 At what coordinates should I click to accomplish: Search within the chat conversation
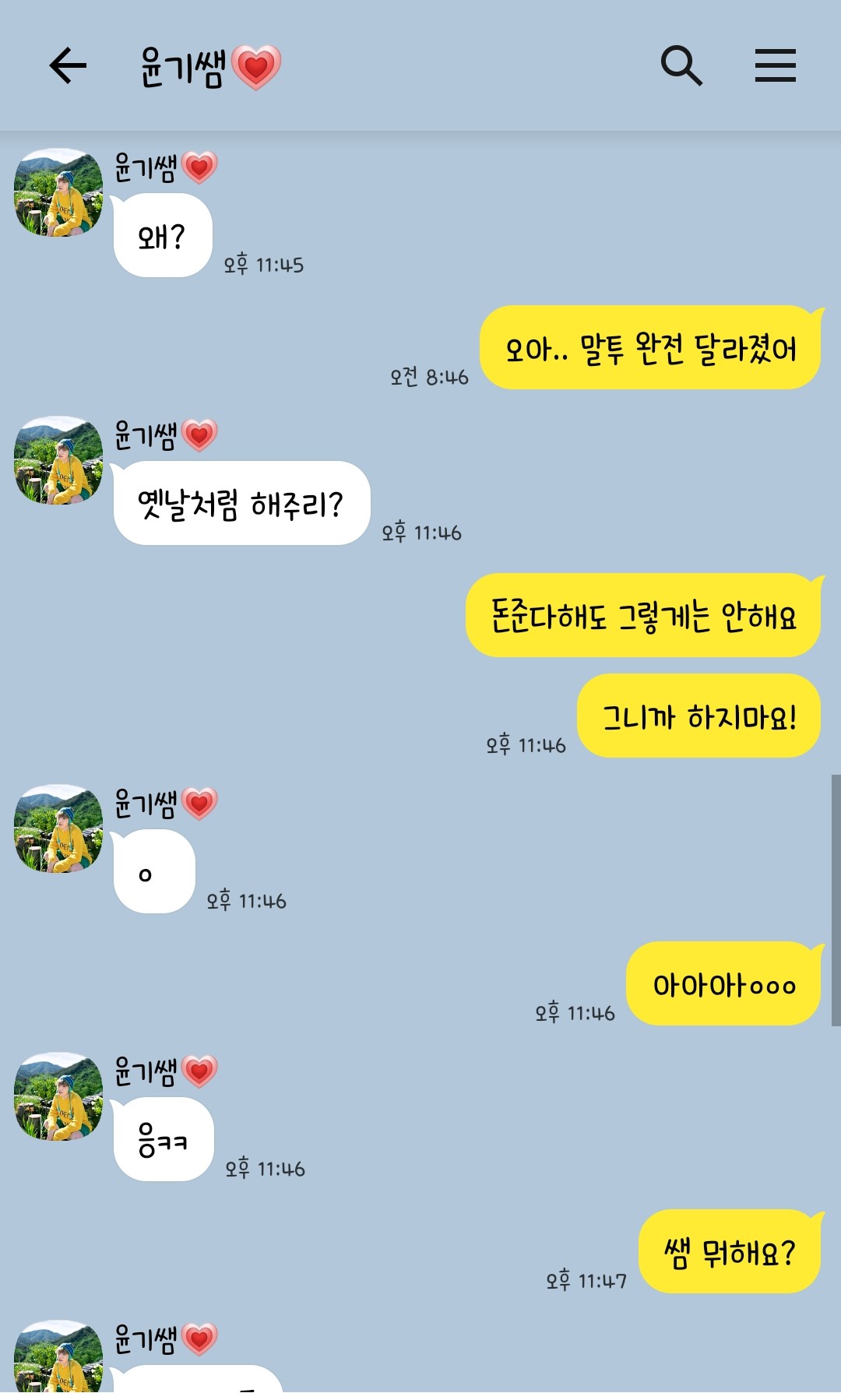(x=681, y=65)
